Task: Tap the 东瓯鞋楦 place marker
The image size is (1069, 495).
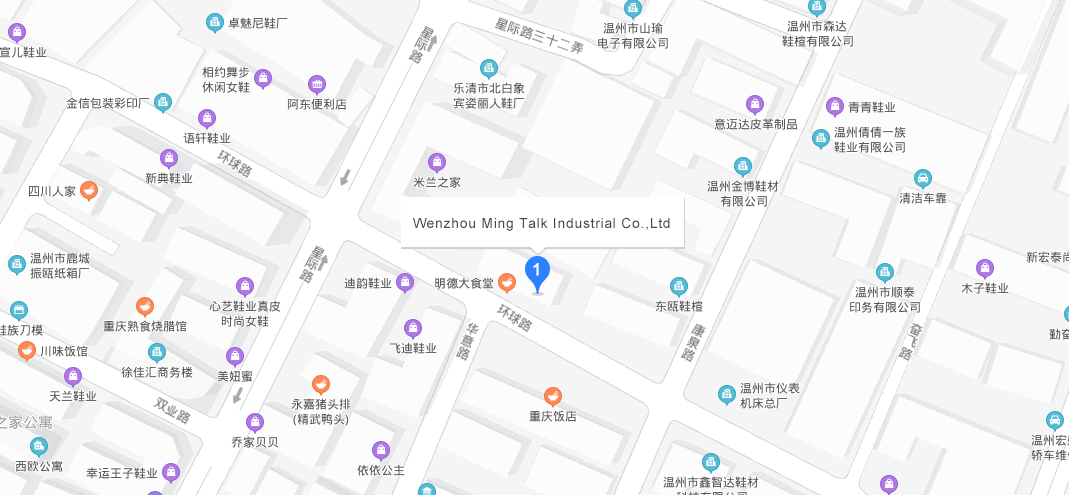Action: pyautogui.click(x=679, y=286)
